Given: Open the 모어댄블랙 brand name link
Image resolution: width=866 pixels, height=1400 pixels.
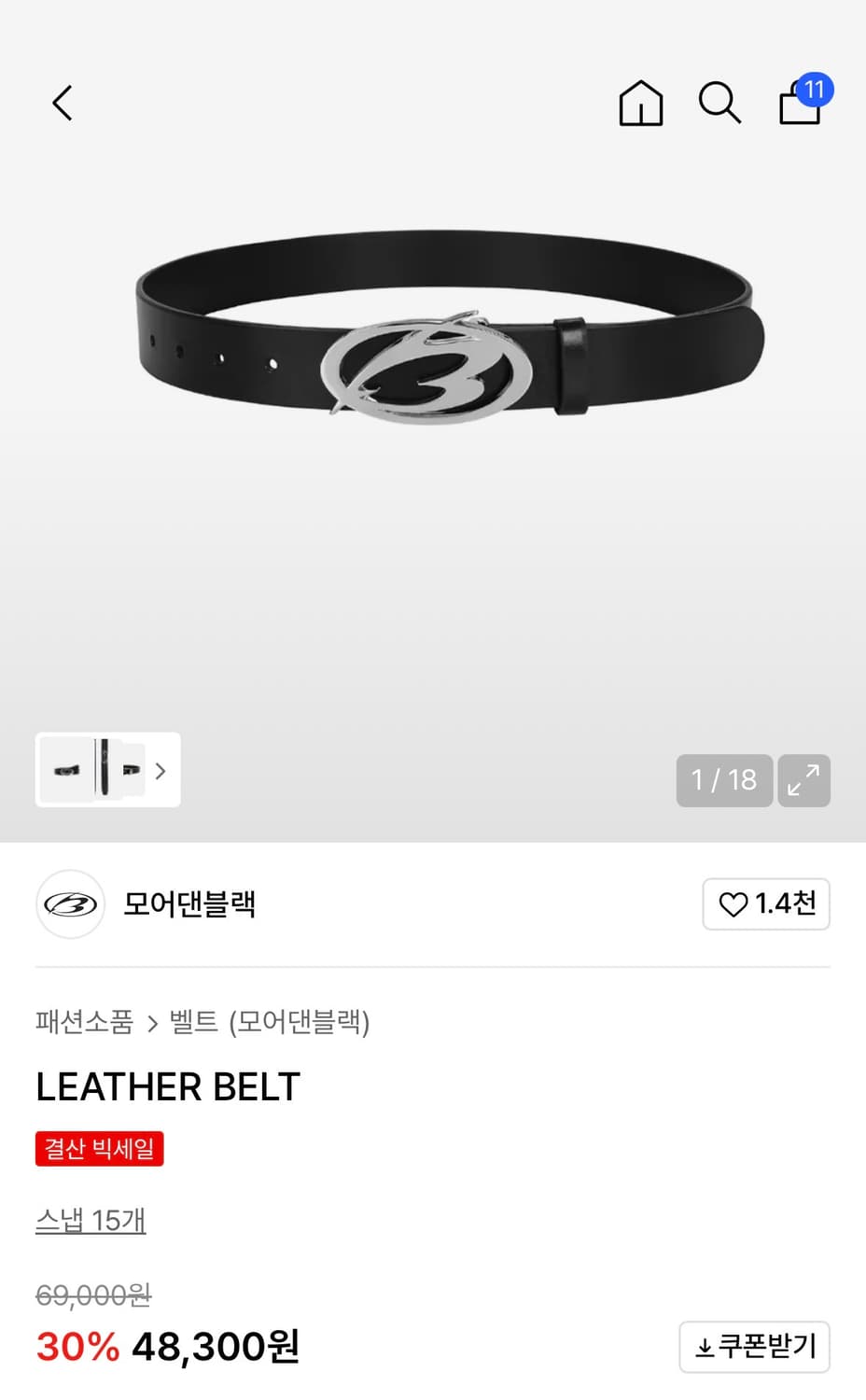Looking at the screenshot, I should (x=189, y=903).
